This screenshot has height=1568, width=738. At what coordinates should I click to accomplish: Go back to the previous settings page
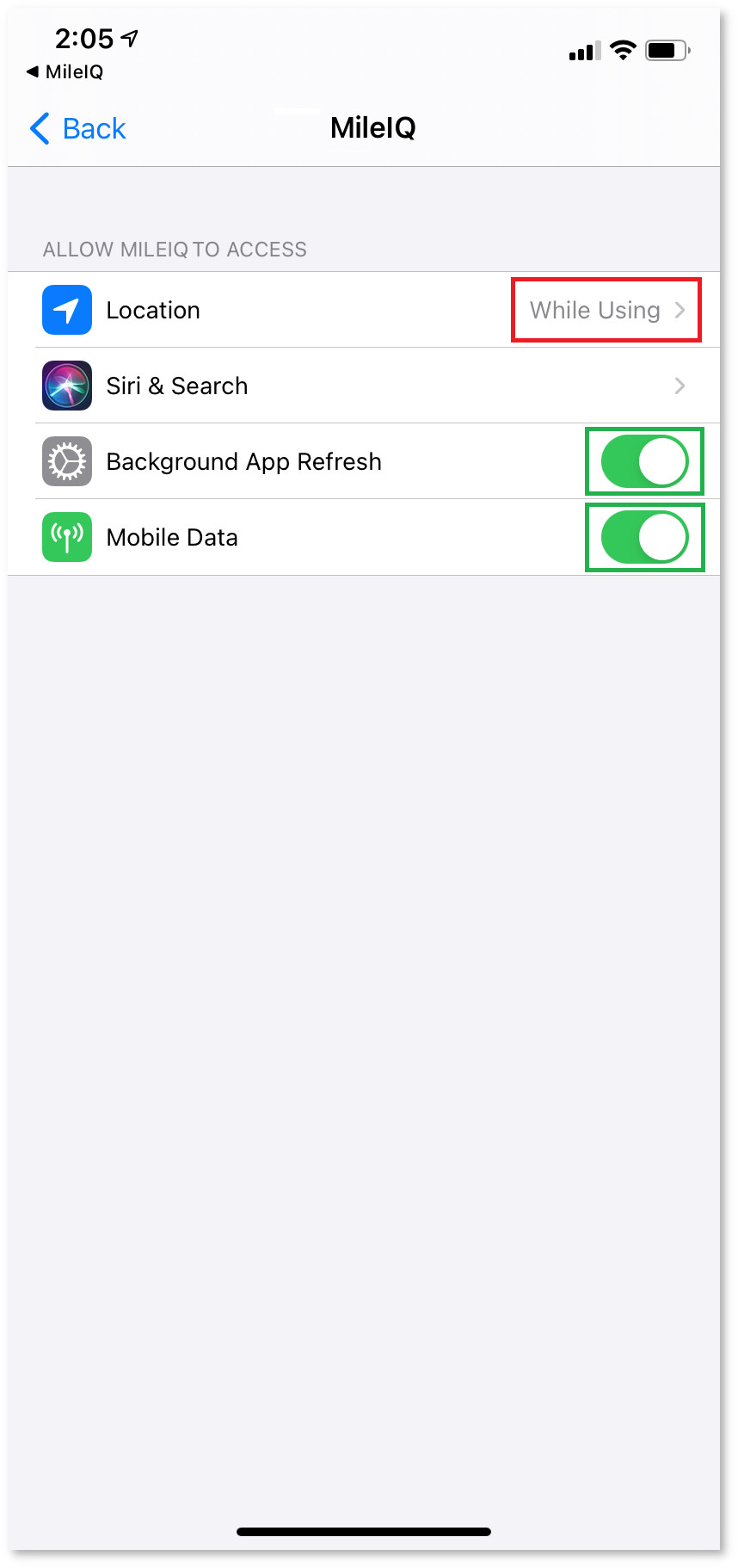(77, 128)
